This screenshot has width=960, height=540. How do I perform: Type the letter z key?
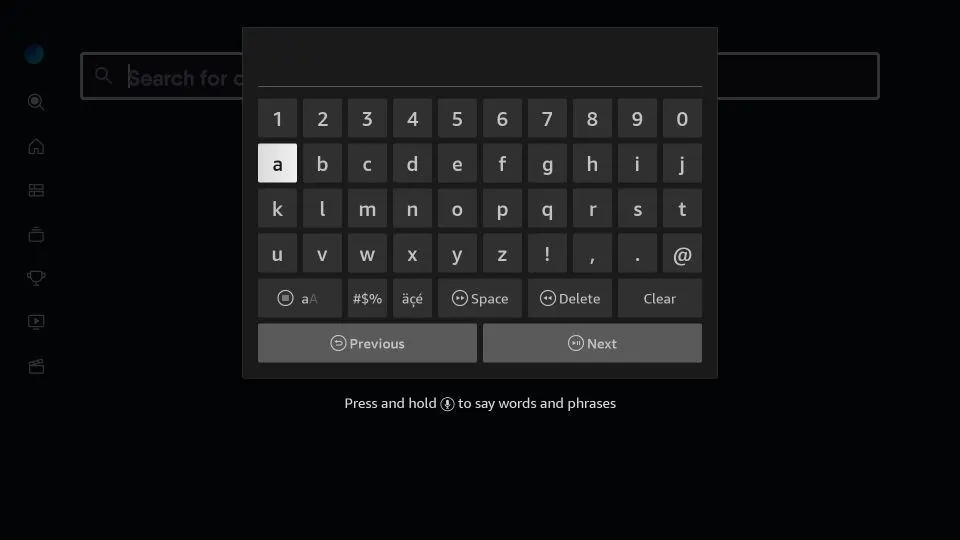502,254
